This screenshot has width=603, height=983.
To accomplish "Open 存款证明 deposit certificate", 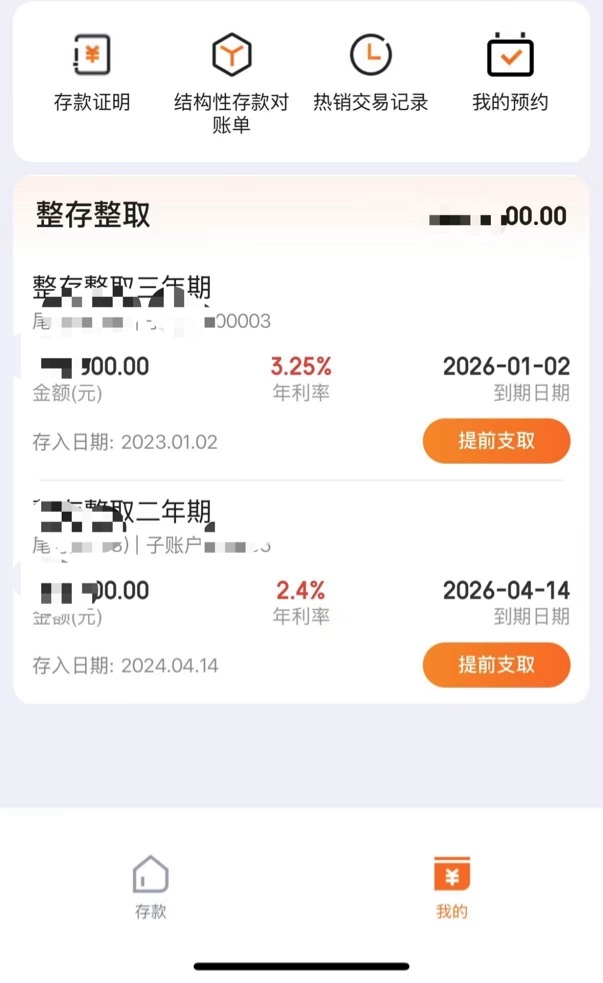I will click(92, 72).
